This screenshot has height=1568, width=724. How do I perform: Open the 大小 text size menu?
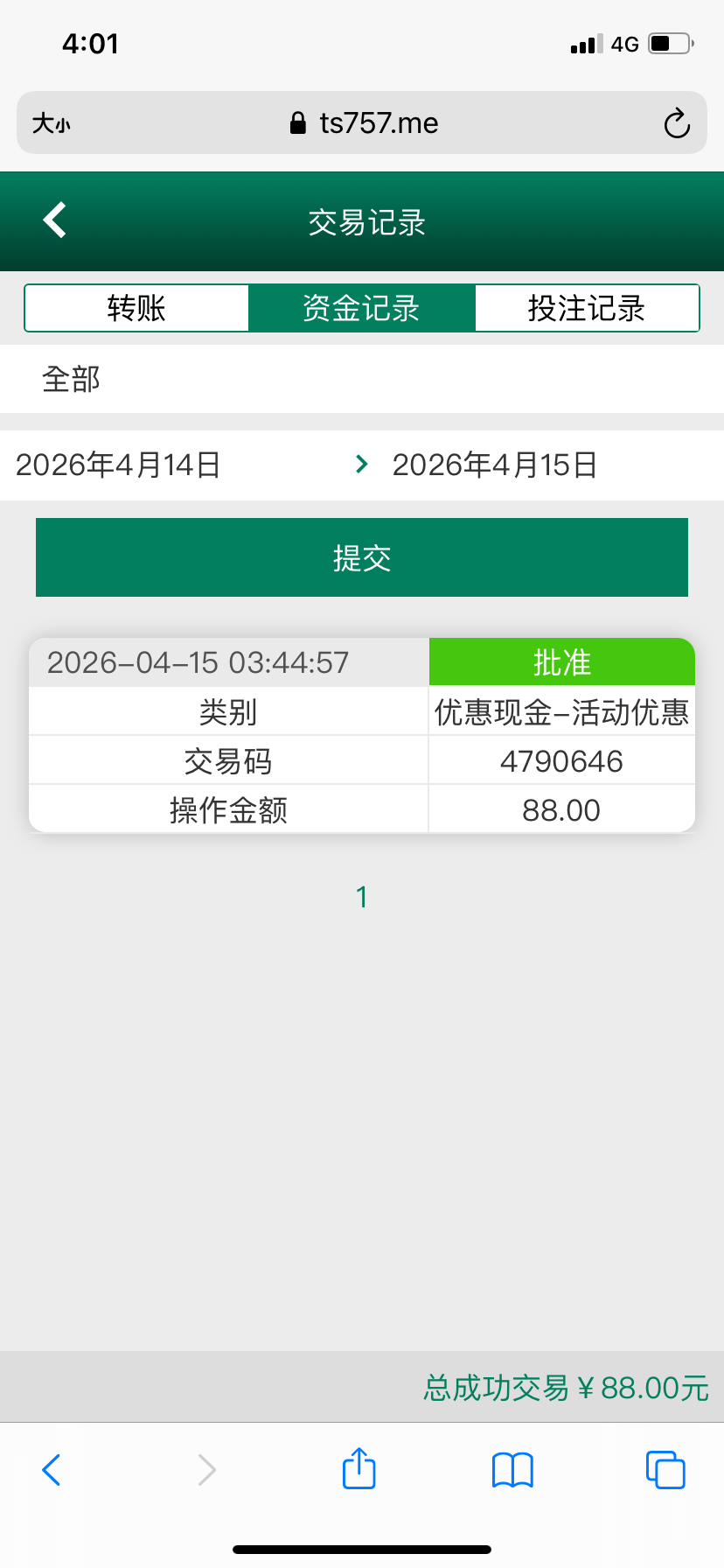tap(52, 123)
